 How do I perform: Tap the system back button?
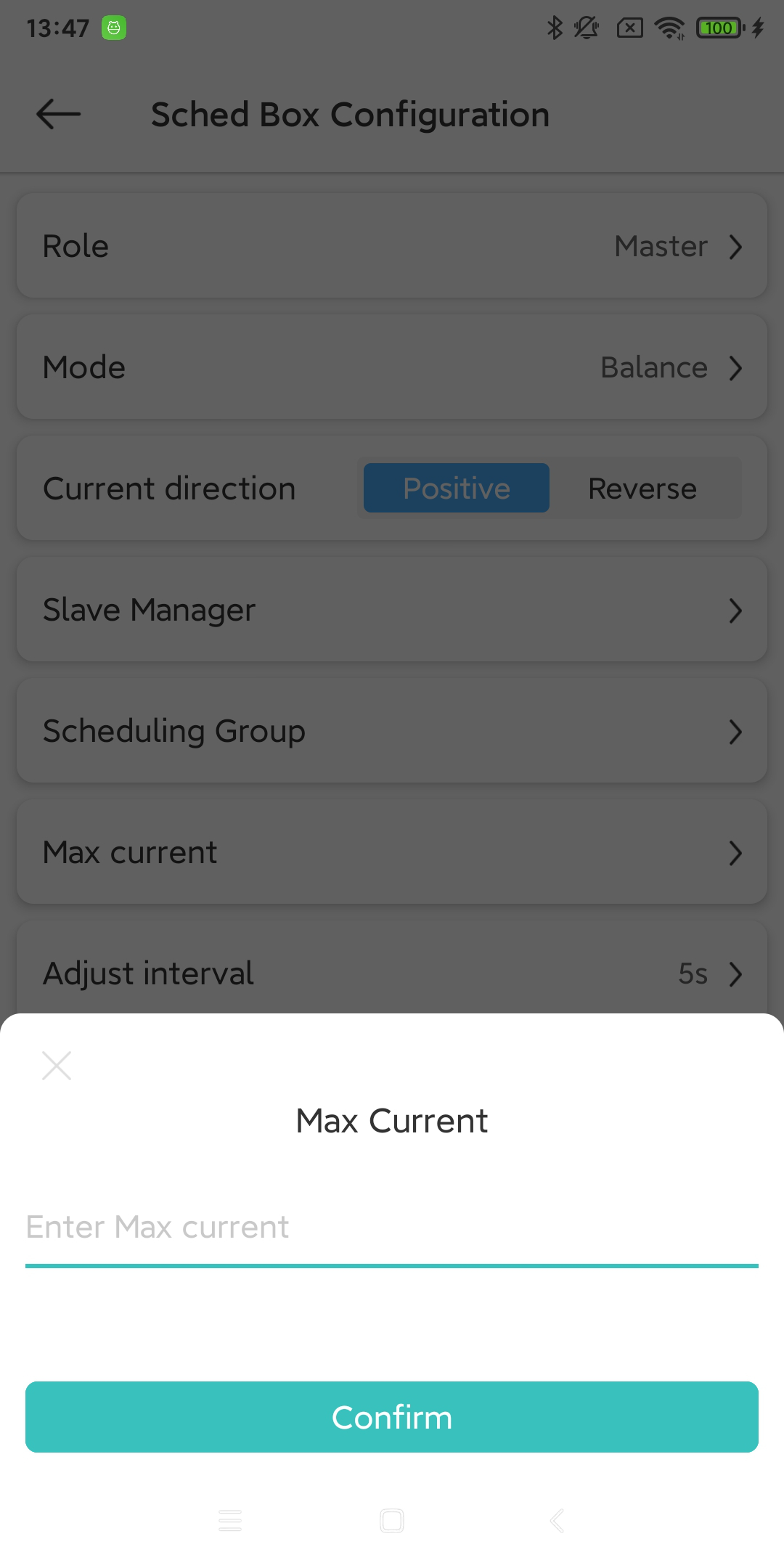[x=556, y=1520]
